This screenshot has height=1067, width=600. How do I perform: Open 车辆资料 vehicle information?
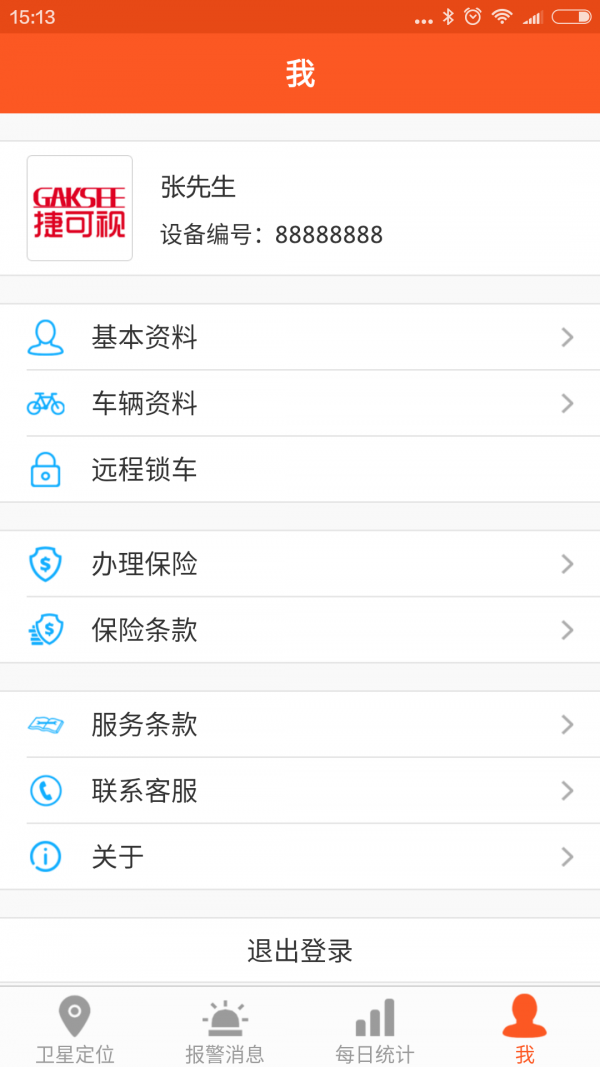(300, 404)
